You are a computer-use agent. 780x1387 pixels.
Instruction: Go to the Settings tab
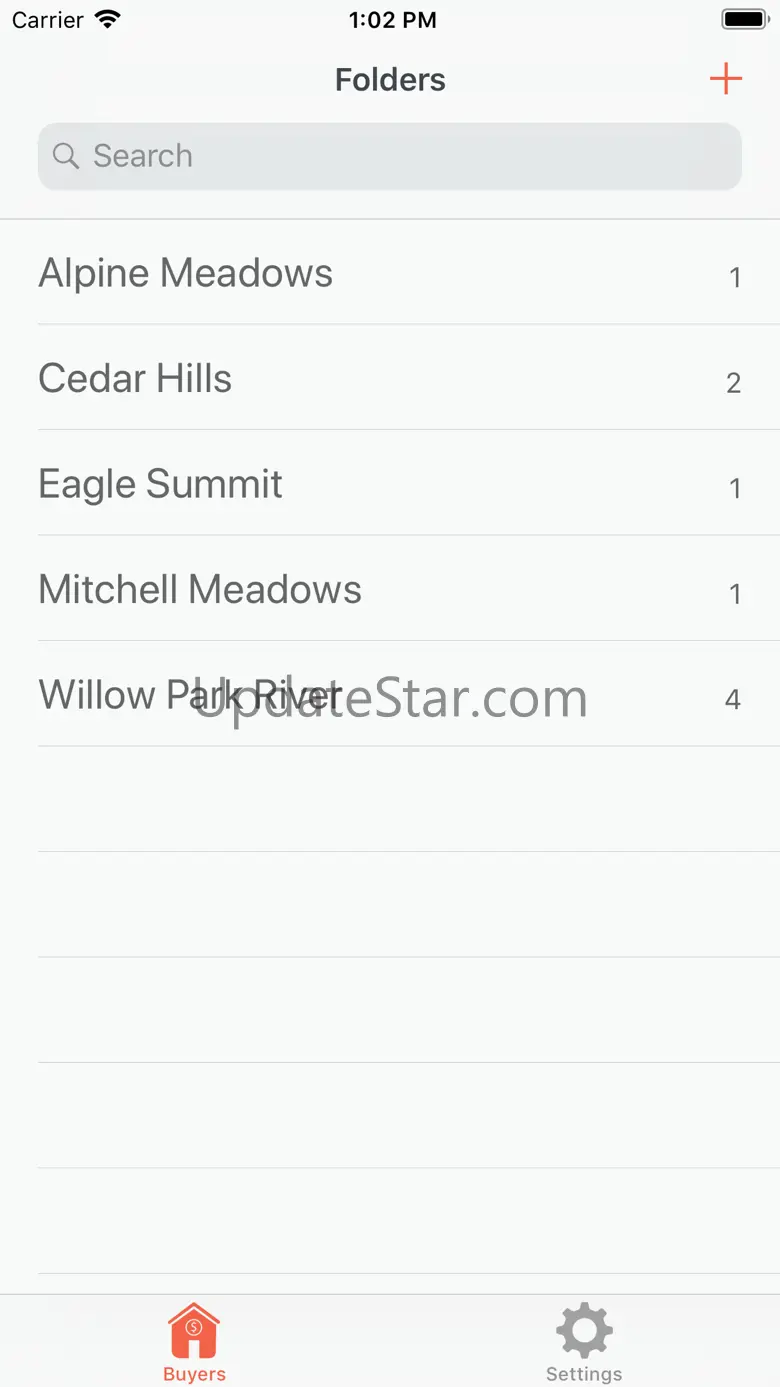584,1342
